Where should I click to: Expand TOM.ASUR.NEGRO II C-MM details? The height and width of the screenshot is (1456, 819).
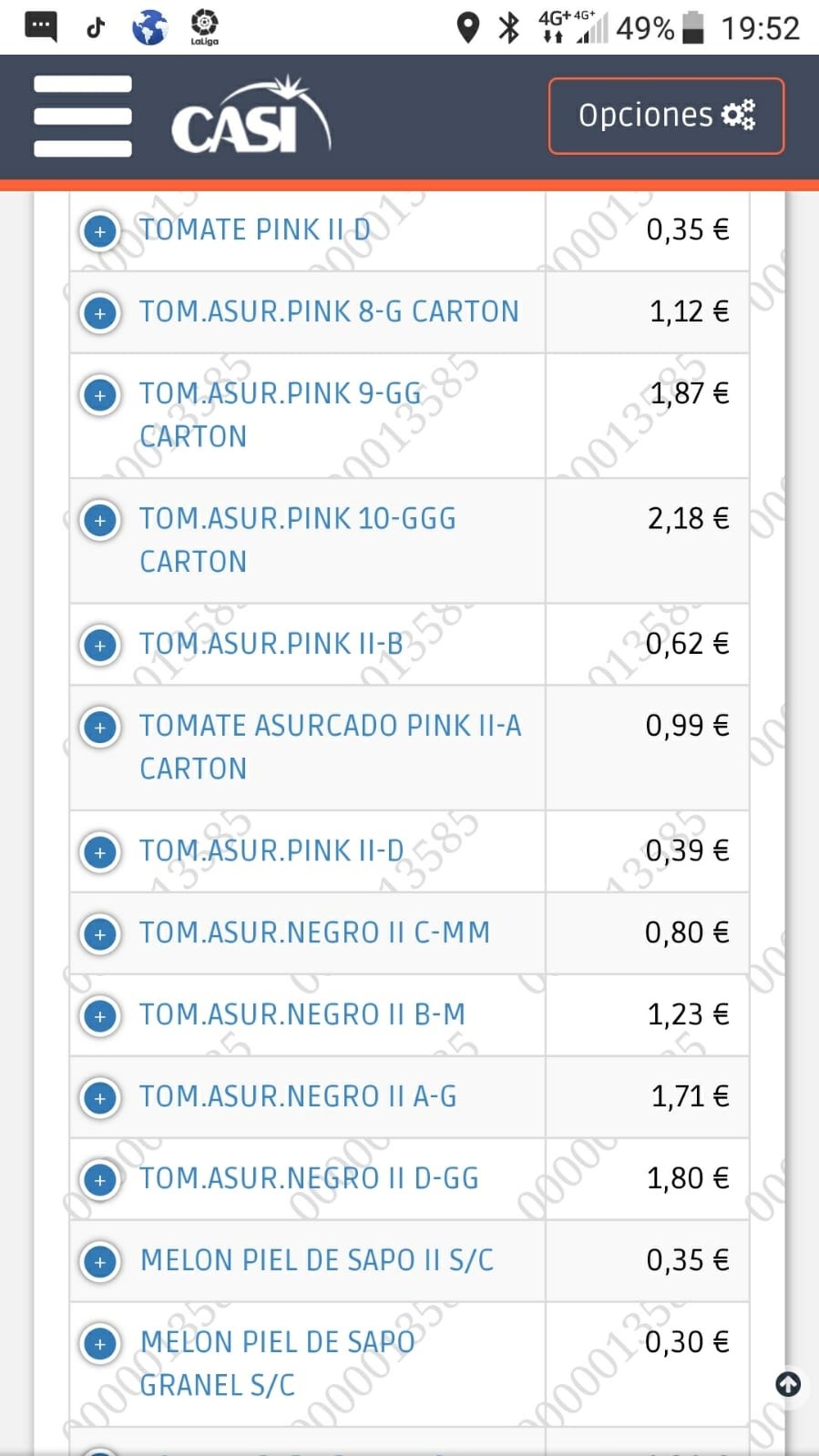(x=100, y=934)
